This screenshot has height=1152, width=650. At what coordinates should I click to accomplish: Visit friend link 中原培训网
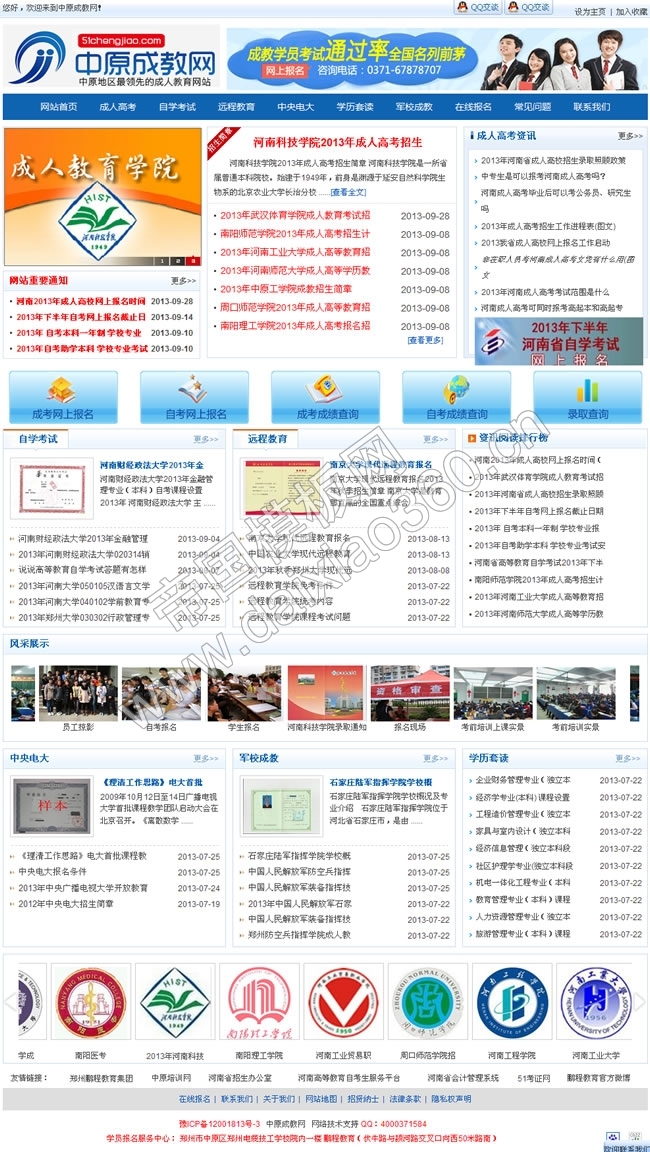pyautogui.click(x=170, y=1078)
